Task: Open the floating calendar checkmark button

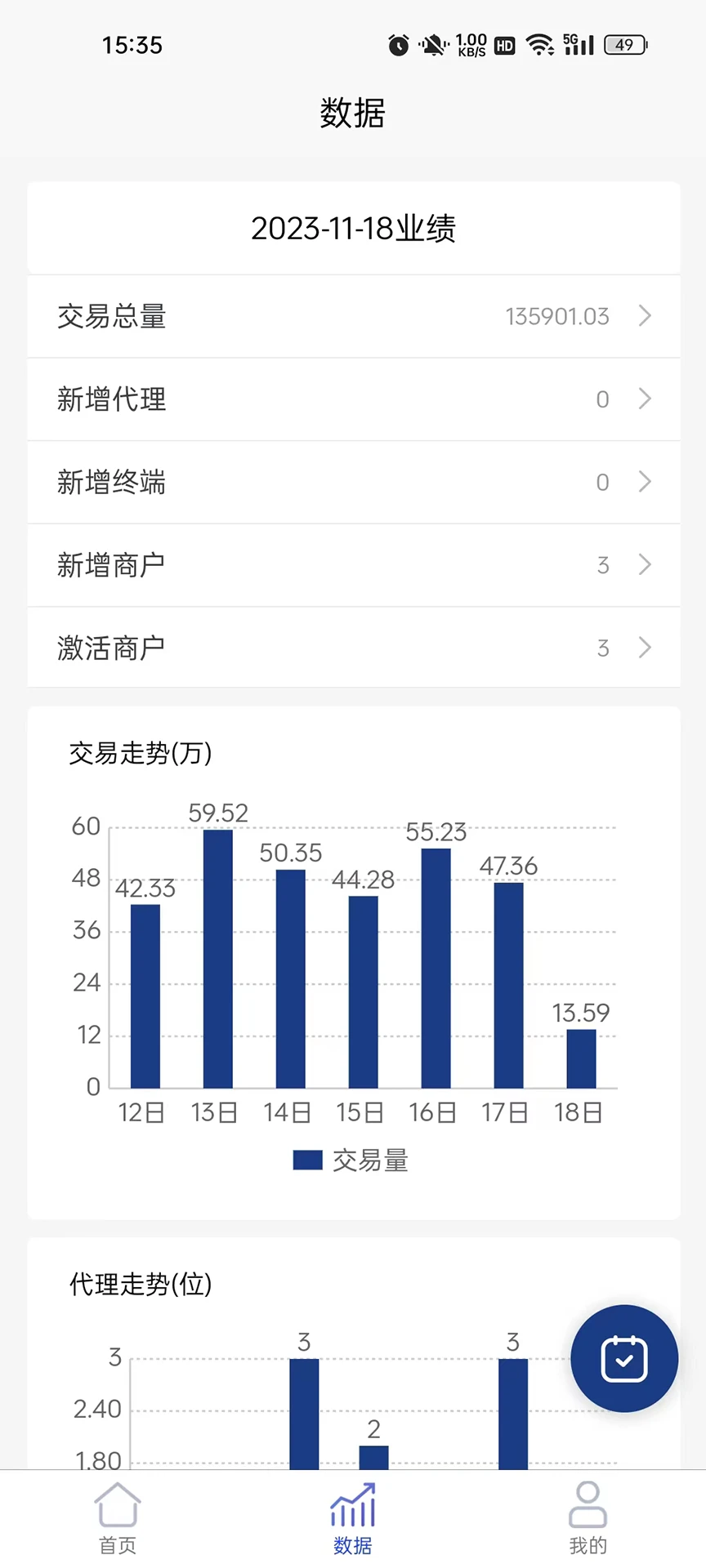Action: click(623, 1358)
